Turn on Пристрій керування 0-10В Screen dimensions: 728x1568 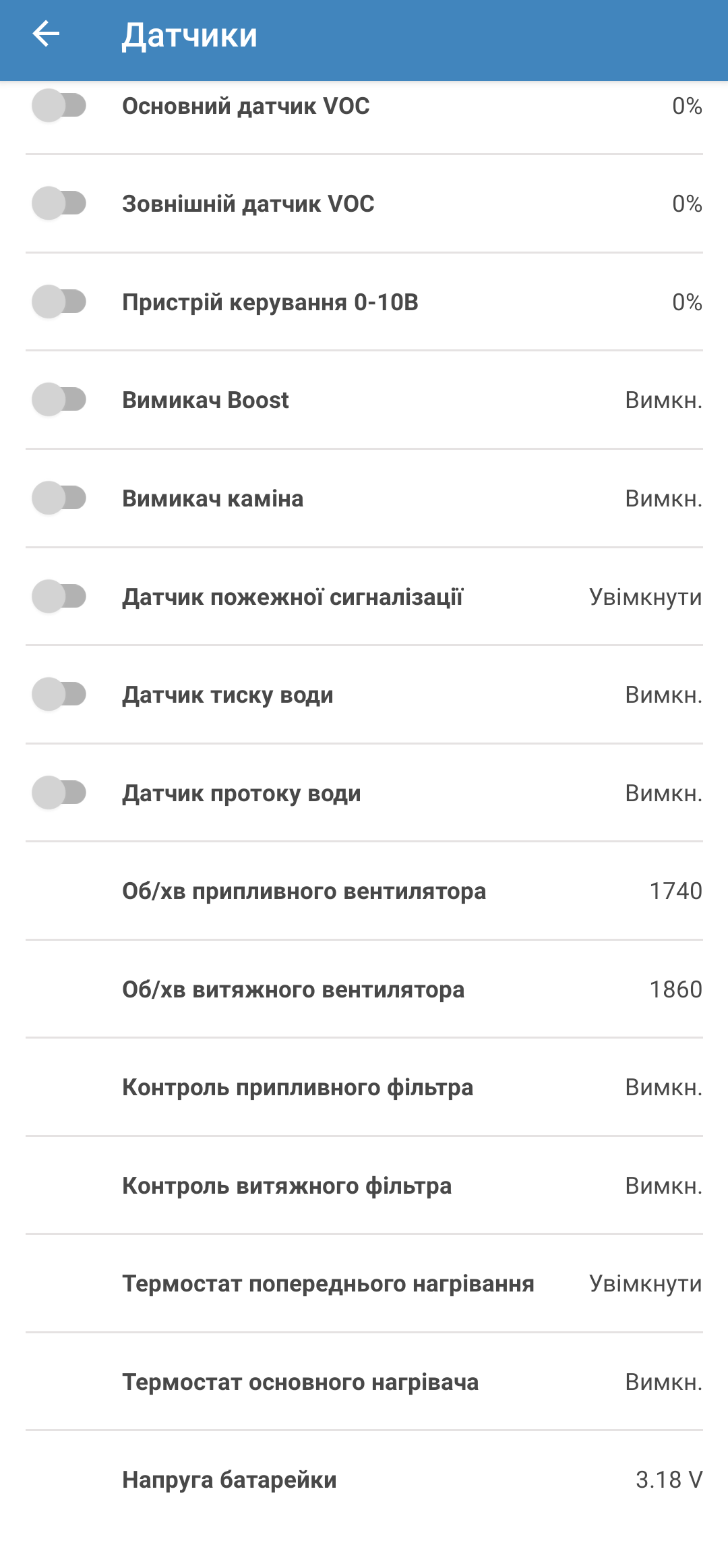pyautogui.click(x=59, y=301)
